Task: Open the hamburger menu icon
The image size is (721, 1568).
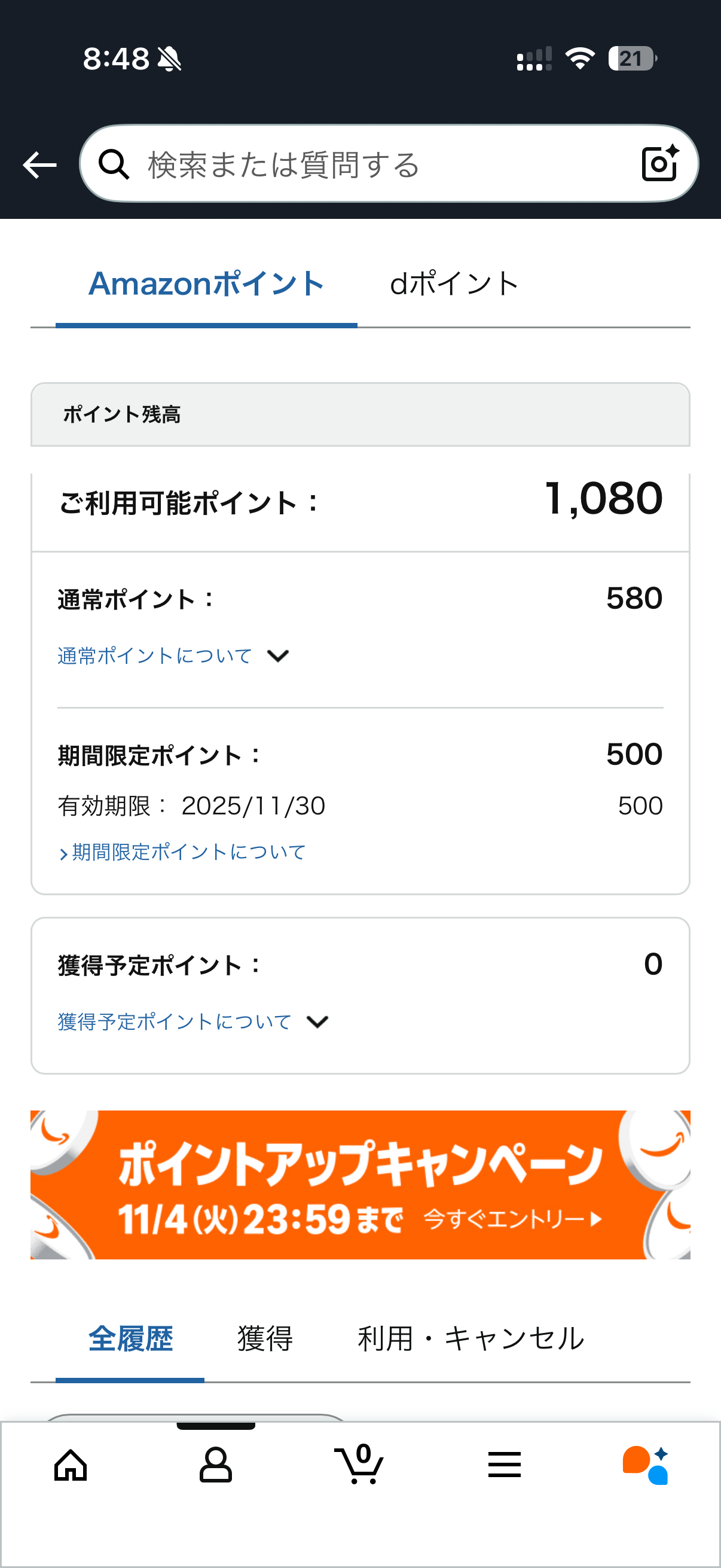Action: [504, 1465]
